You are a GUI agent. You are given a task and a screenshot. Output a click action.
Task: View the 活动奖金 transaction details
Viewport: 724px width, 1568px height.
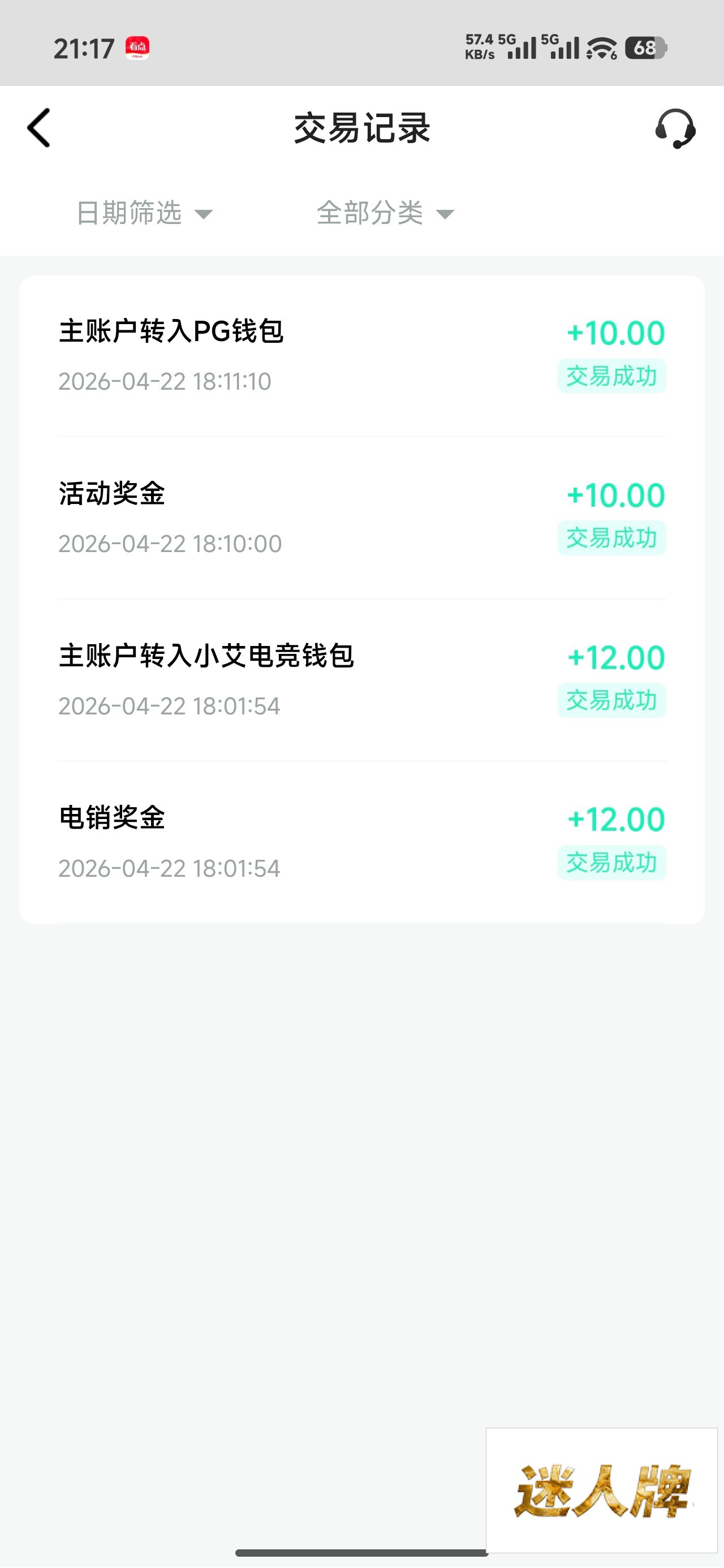tap(361, 518)
